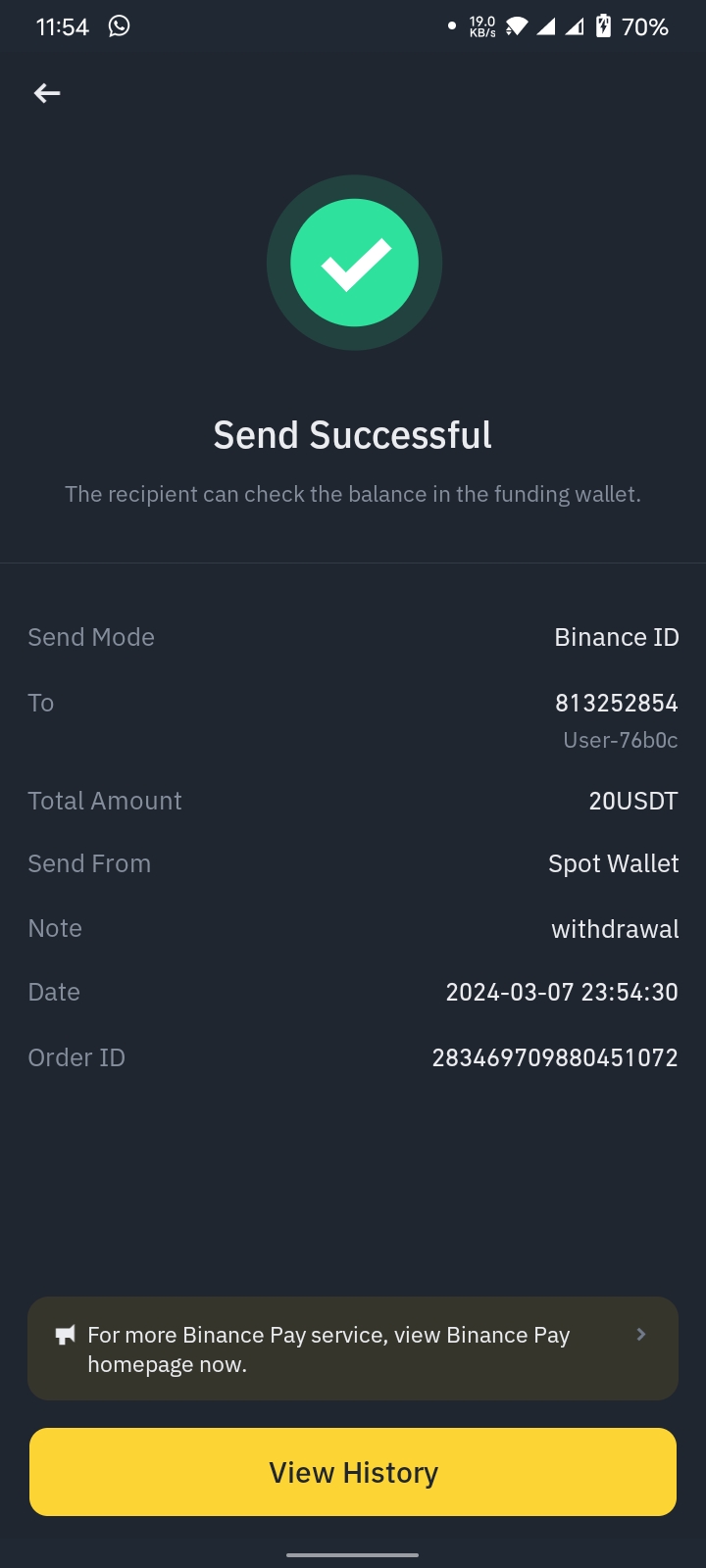706x1568 pixels.
Task: Open Binance Pay homepage via the banner chevron
Action: (x=641, y=1335)
